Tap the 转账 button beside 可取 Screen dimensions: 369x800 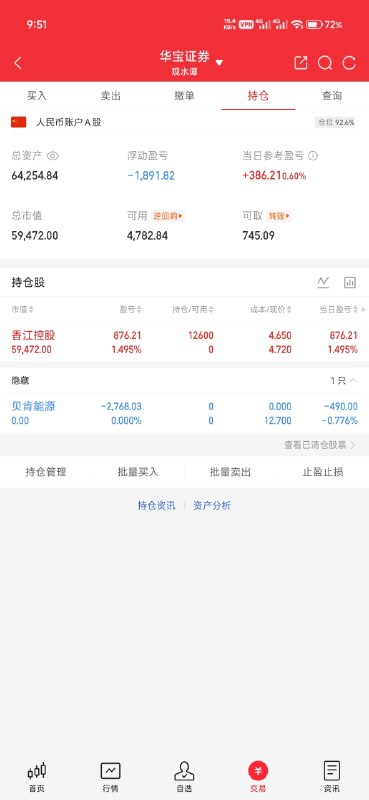279,216
